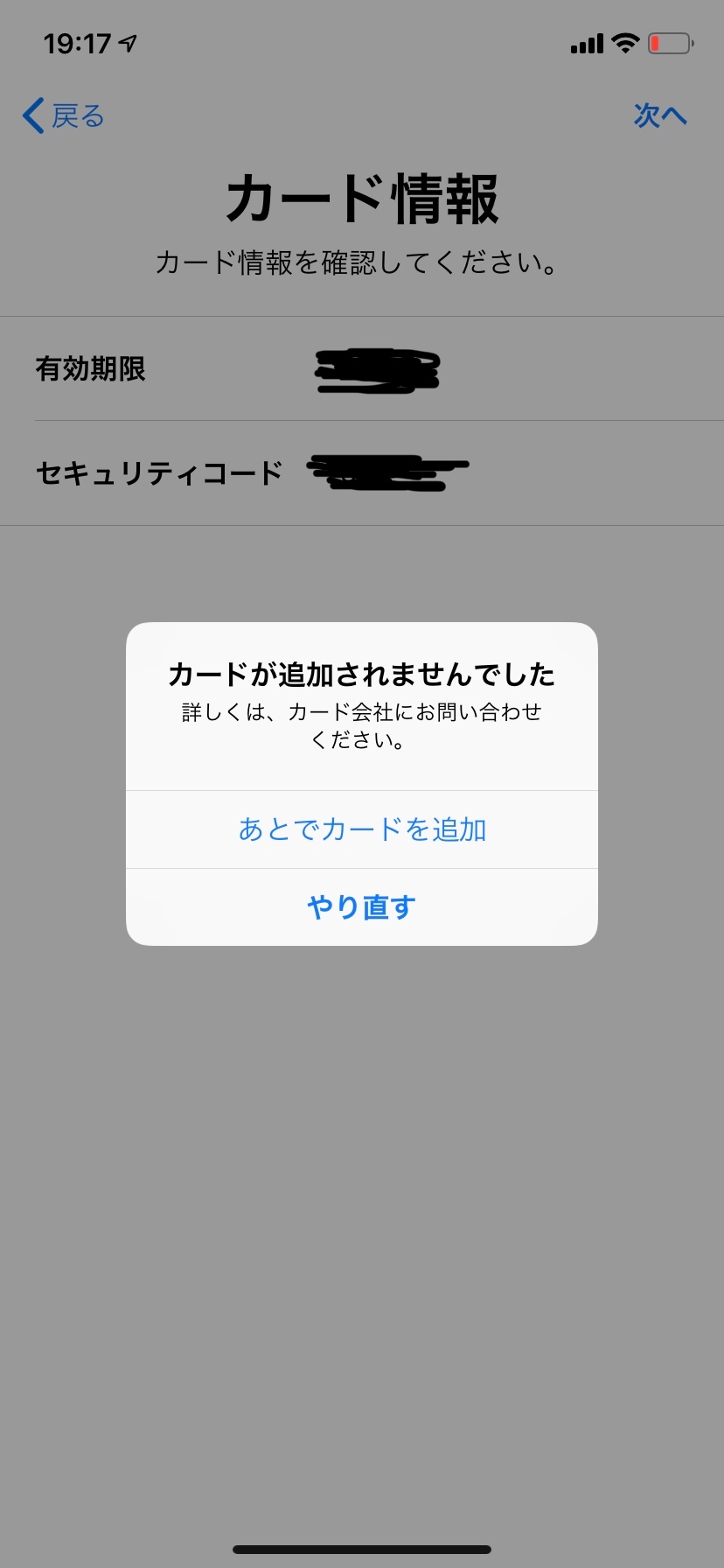The height and width of the screenshot is (1568, 724).
Task: Tap あとでカードを追加 in the dialog
Action: coord(362,829)
